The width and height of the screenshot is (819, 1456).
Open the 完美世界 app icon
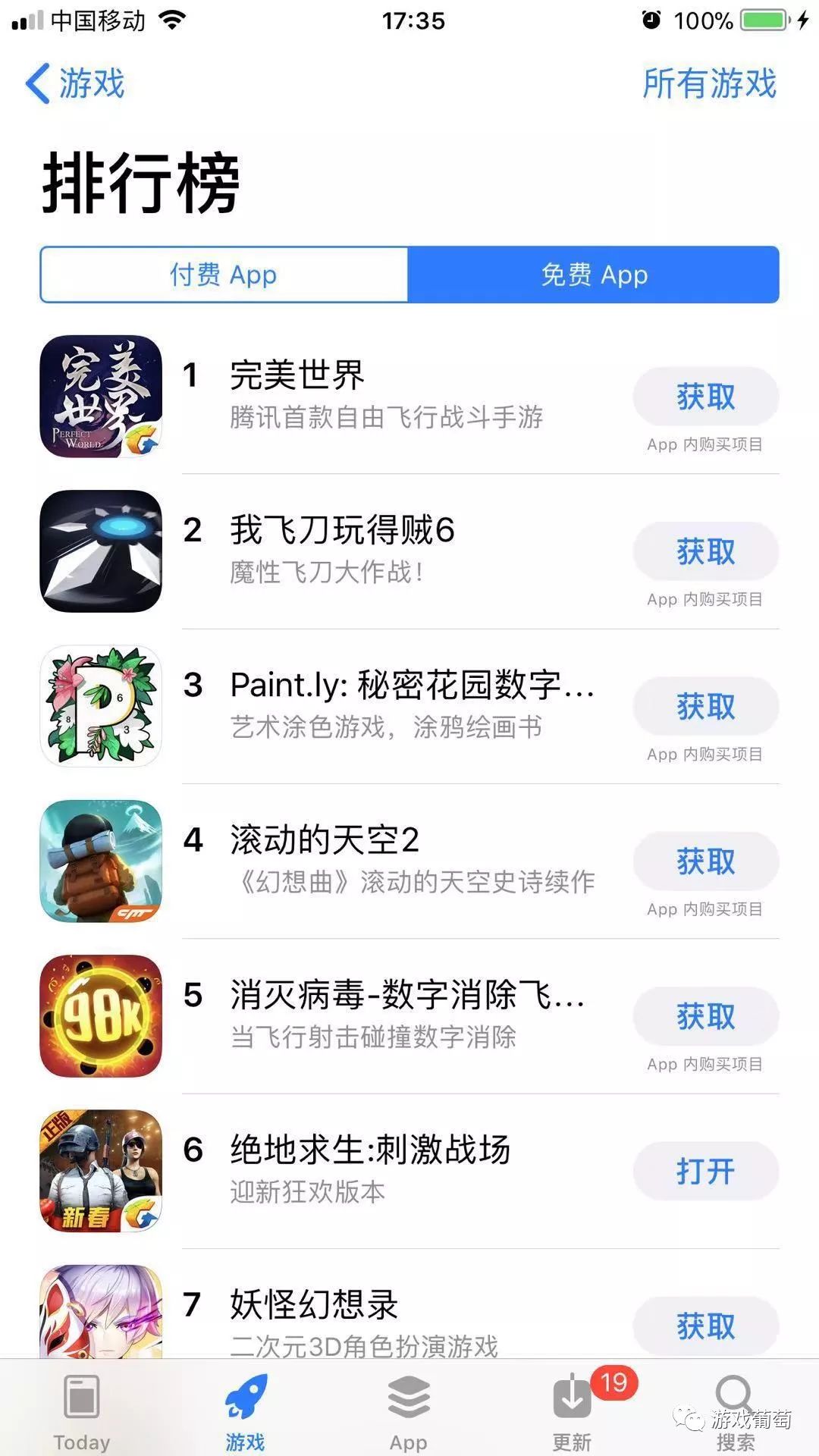[x=100, y=397]
